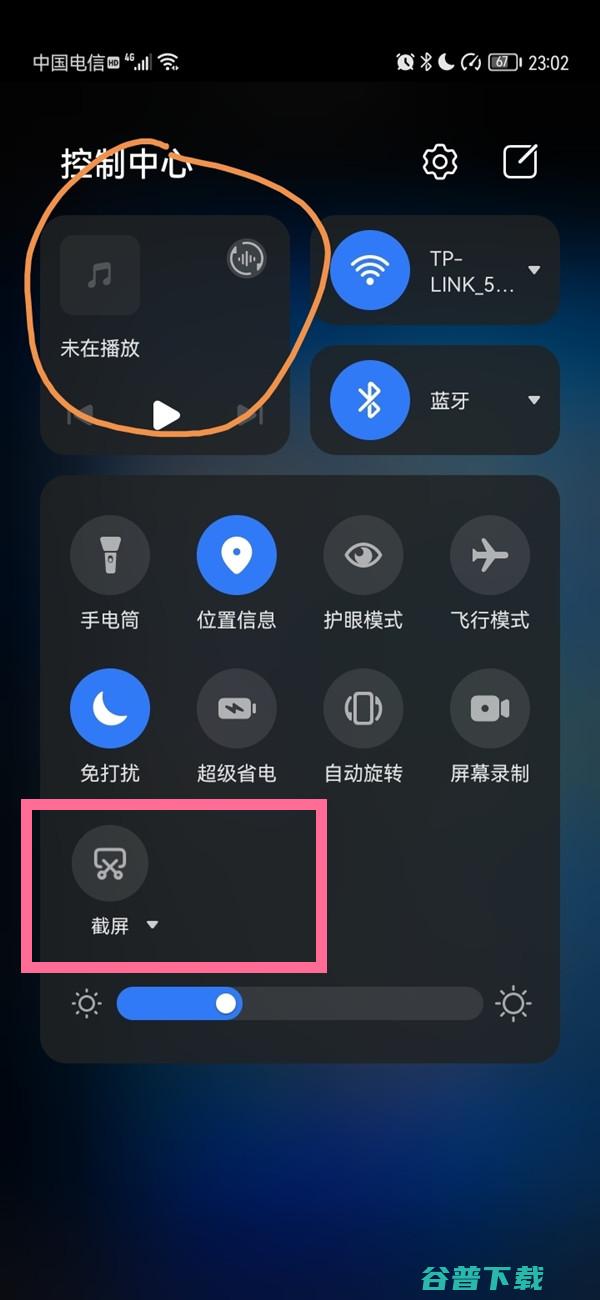Set brightness on the brightness slider
Image resolution: width=600 pixels, height=1300 pixels.
tap(300, 1003)
